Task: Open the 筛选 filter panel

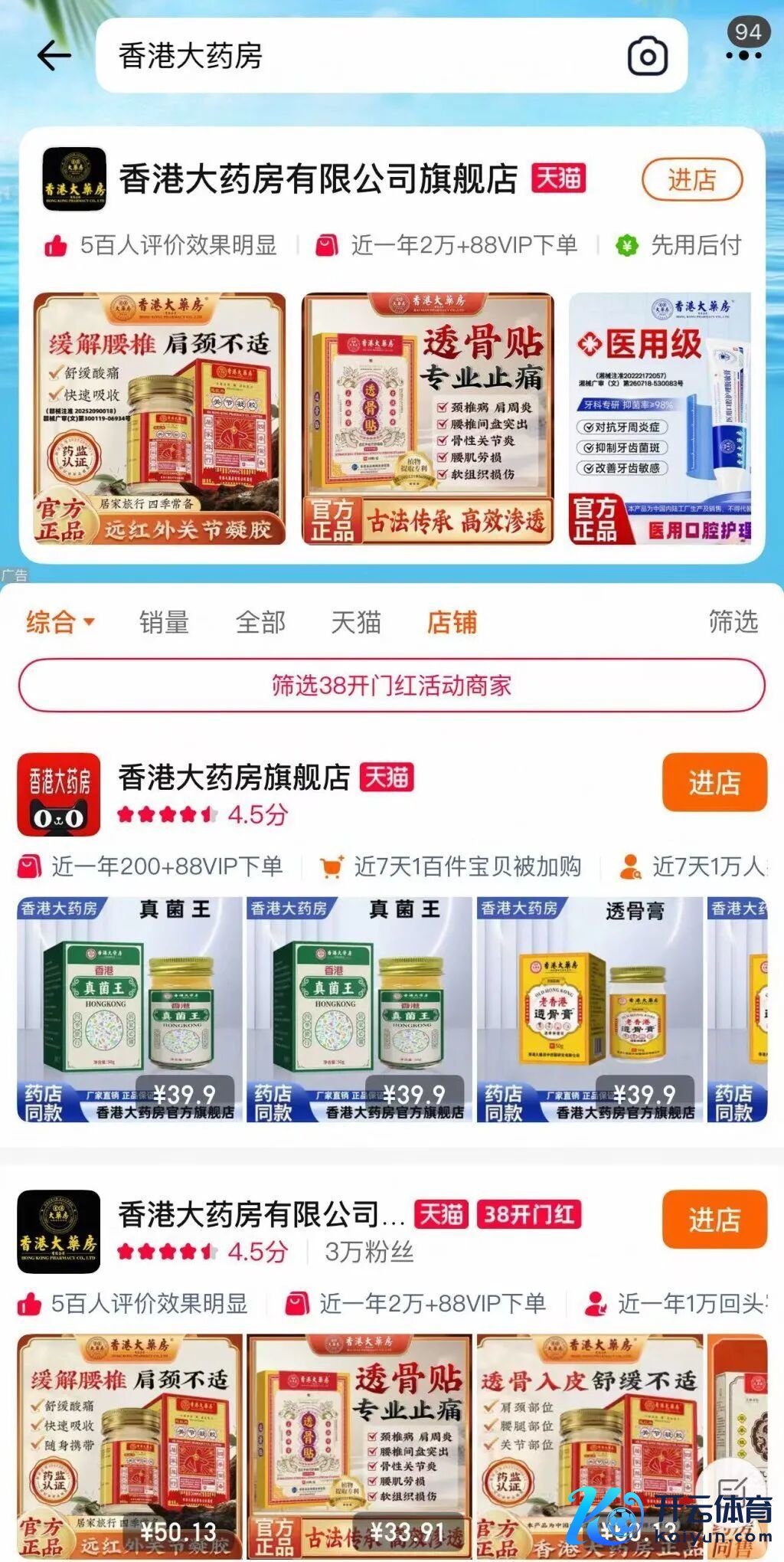Action: 733,621
